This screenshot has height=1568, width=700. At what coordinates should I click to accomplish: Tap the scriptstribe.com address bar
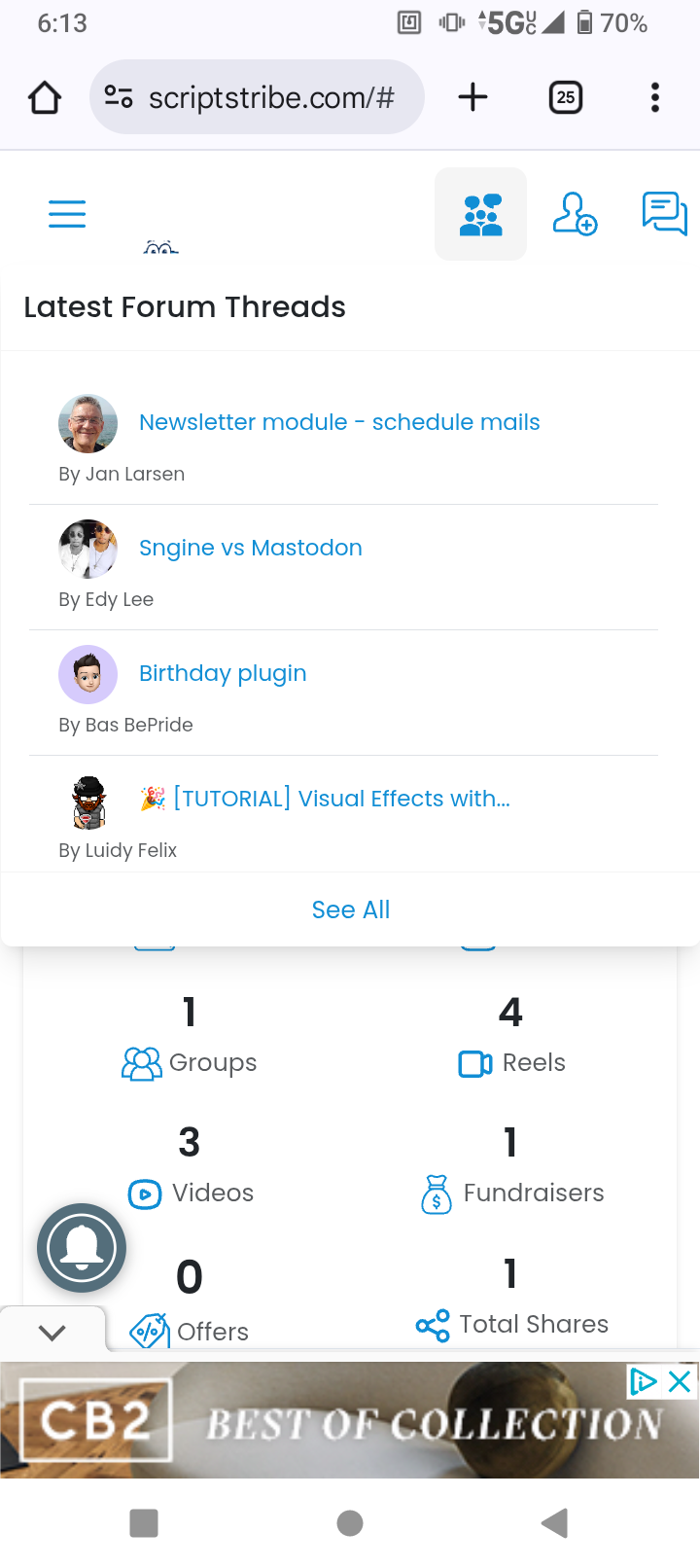[x=257, y=97]
